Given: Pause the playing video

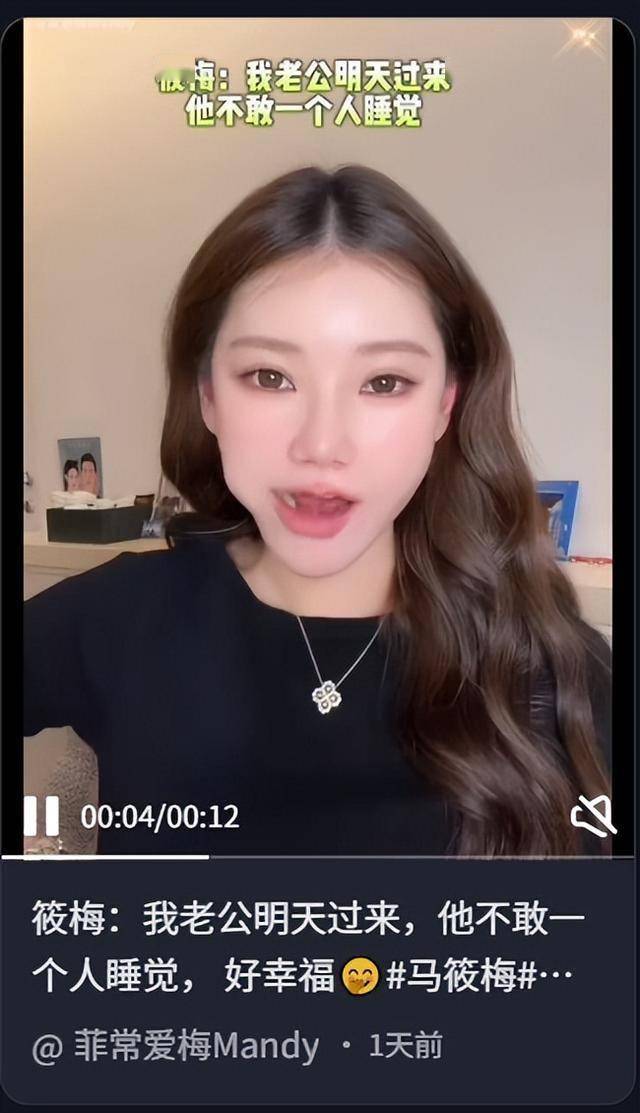Looking at the screenshot, I should (41, 816).
